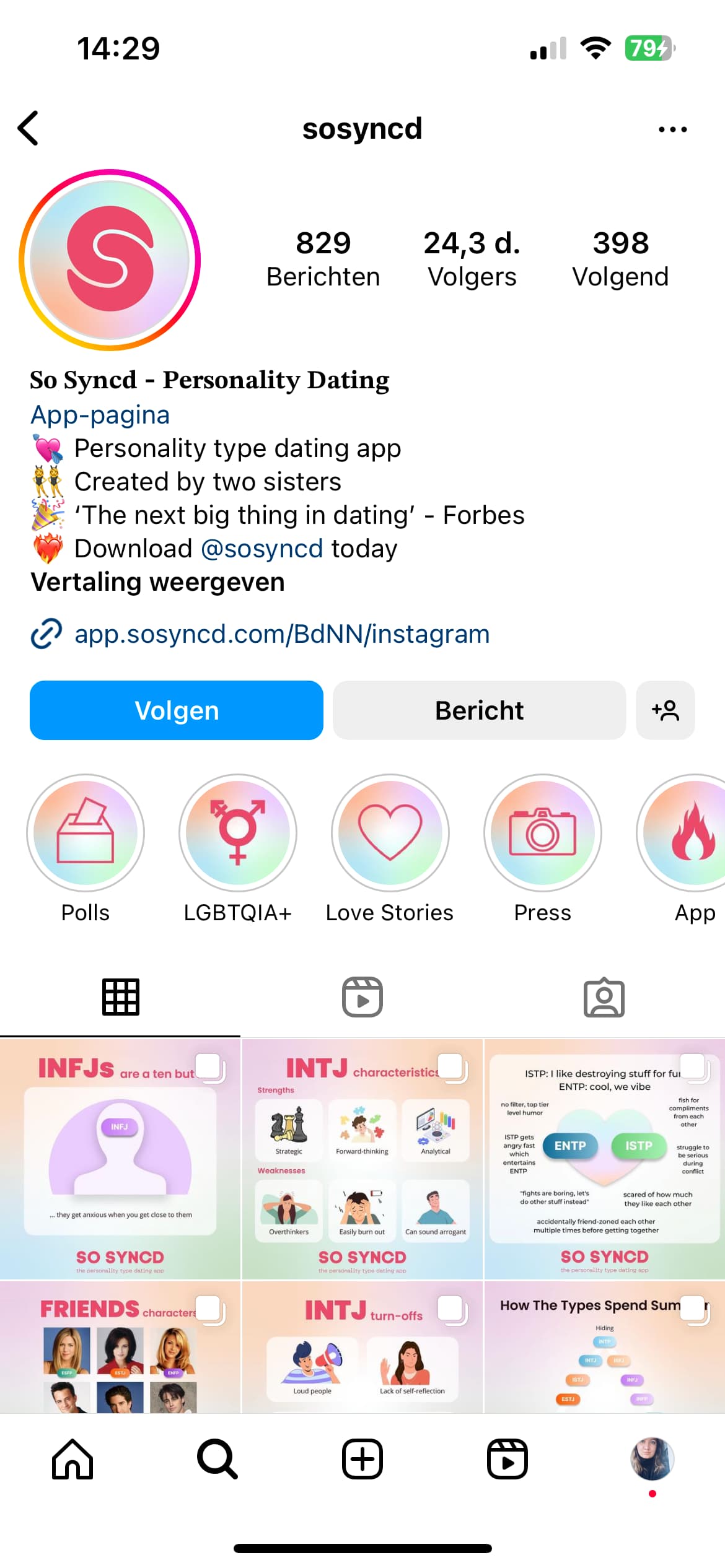
Task: Open the LGBTQIA+ story highlight
Action: click(238, 833)
